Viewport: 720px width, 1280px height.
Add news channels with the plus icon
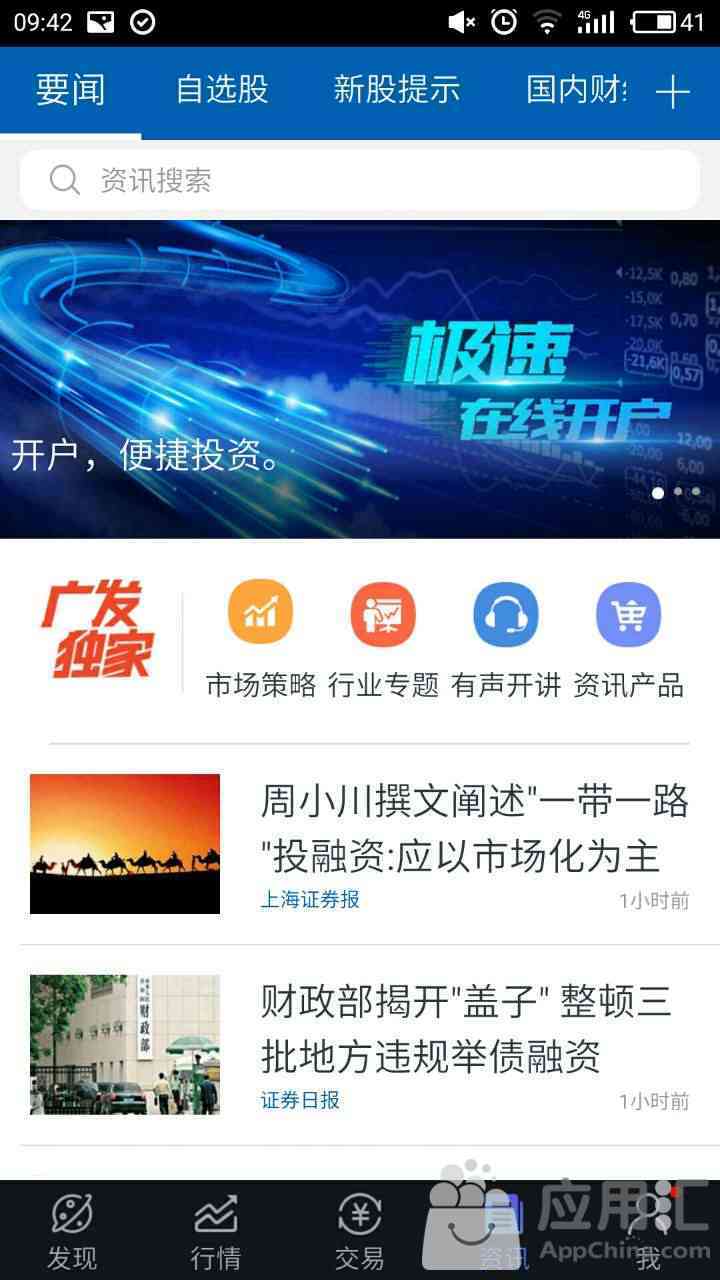(x=673, y=93)
